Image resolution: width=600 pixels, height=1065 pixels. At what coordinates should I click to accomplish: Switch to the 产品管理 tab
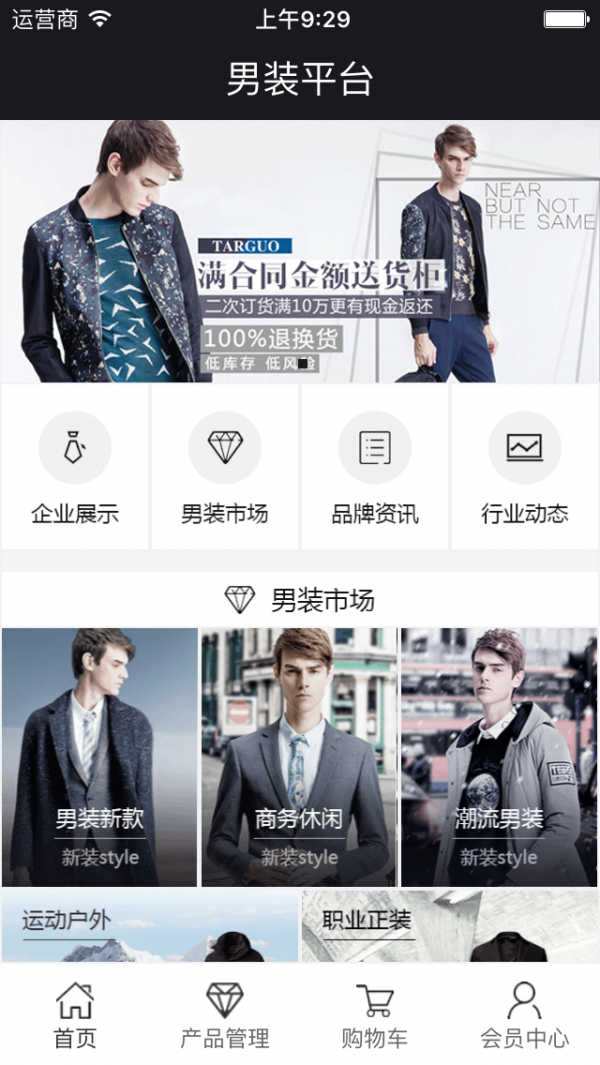225,1014
